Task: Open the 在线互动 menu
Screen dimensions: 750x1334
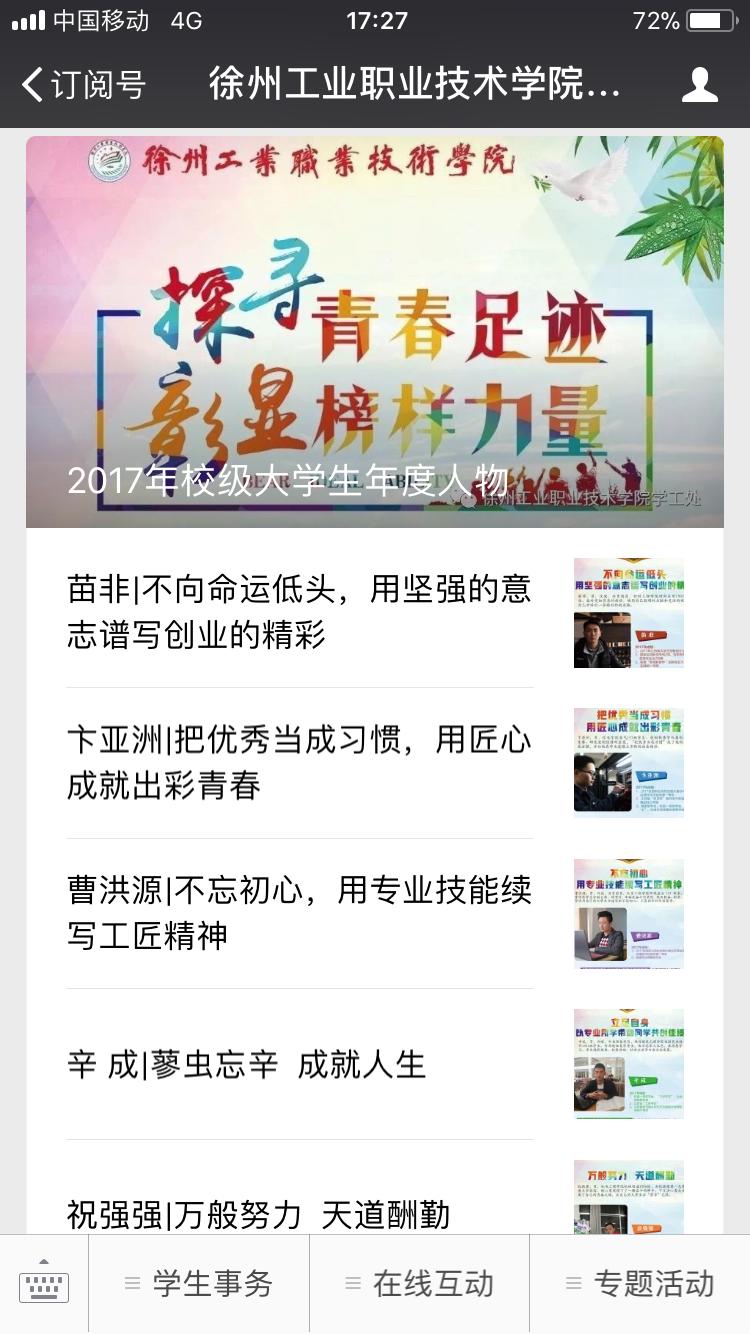Action: click(420, 1284)
